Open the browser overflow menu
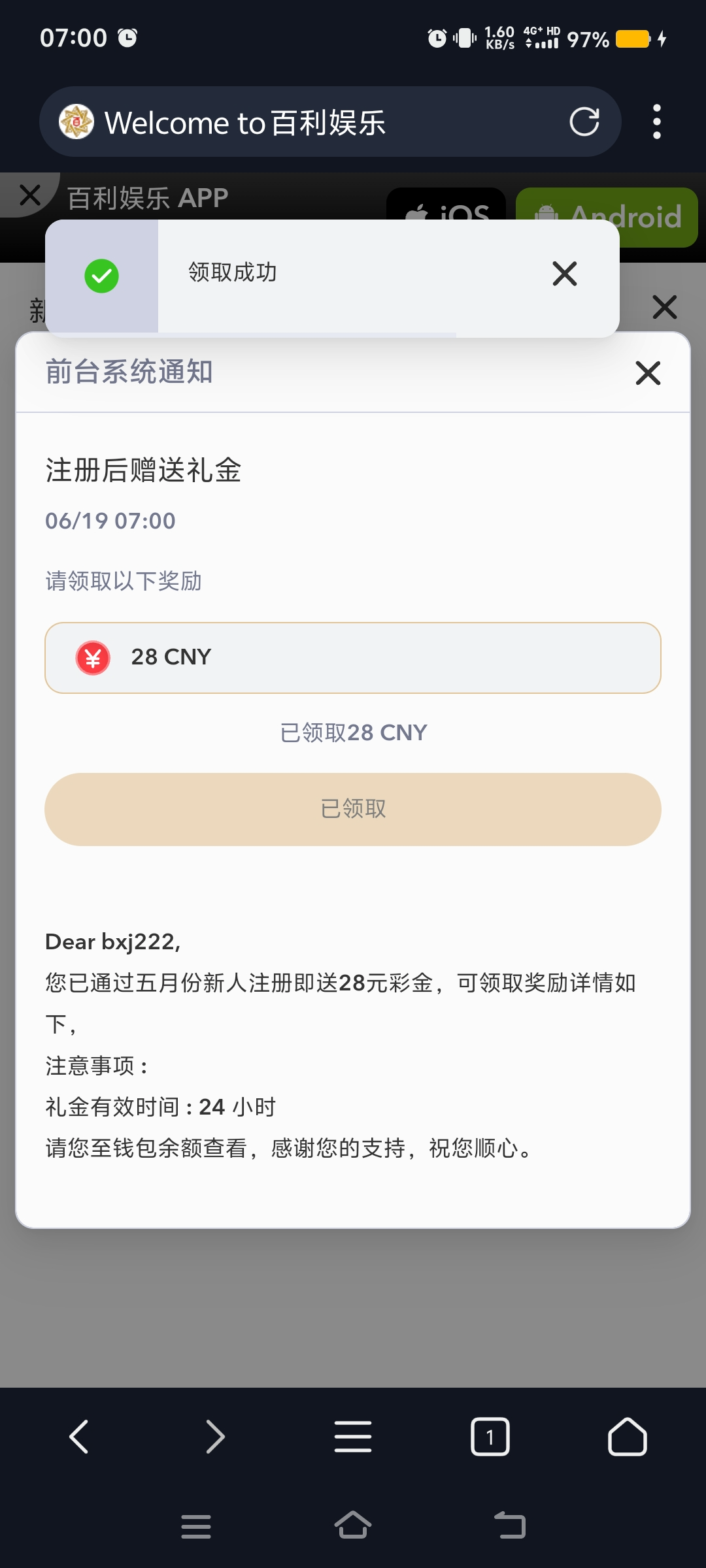This screenshot has height=1568, width=706. [656, 122]
